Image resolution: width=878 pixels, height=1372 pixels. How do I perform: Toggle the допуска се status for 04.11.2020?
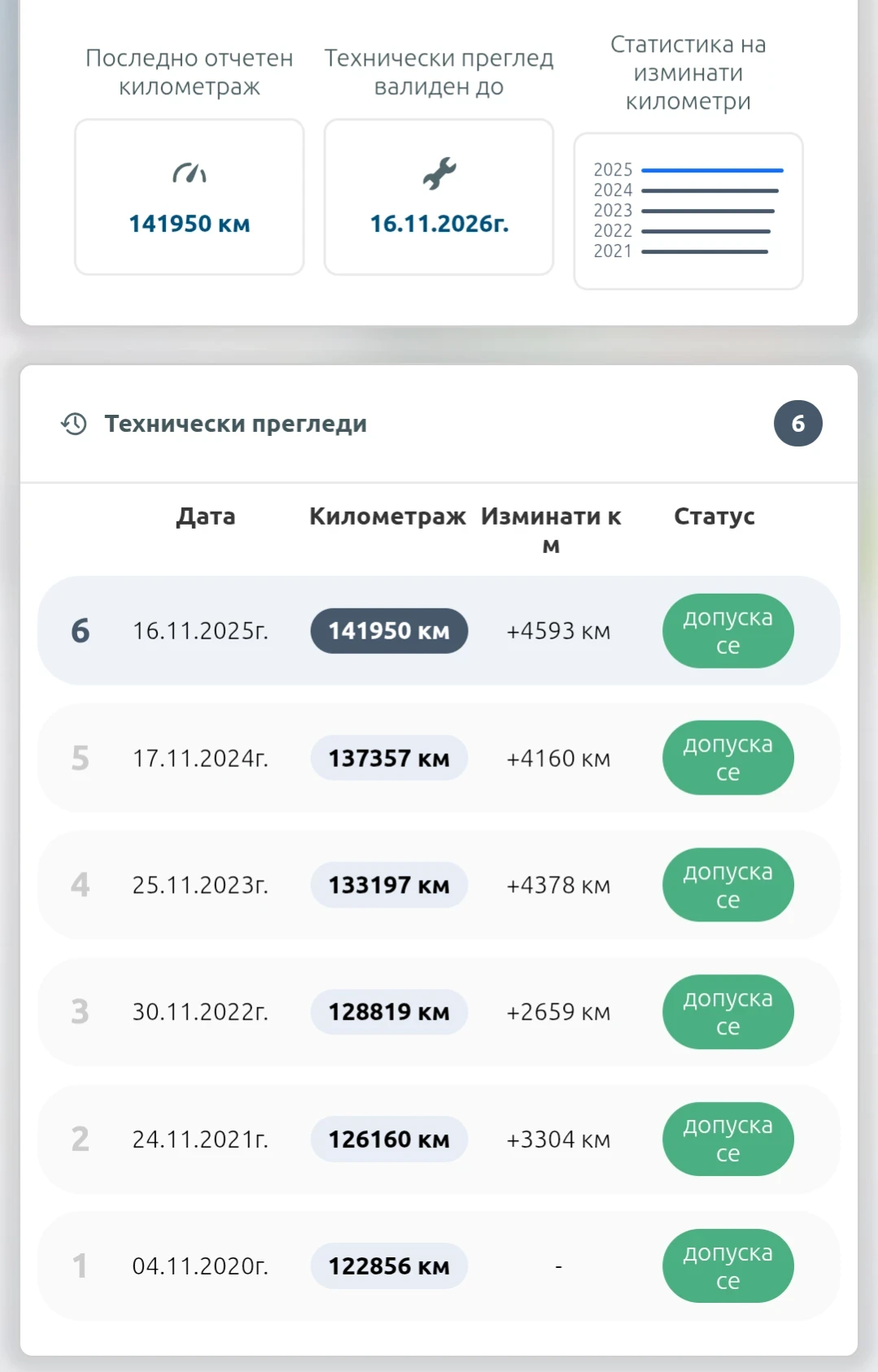[x=727, y=1266]
